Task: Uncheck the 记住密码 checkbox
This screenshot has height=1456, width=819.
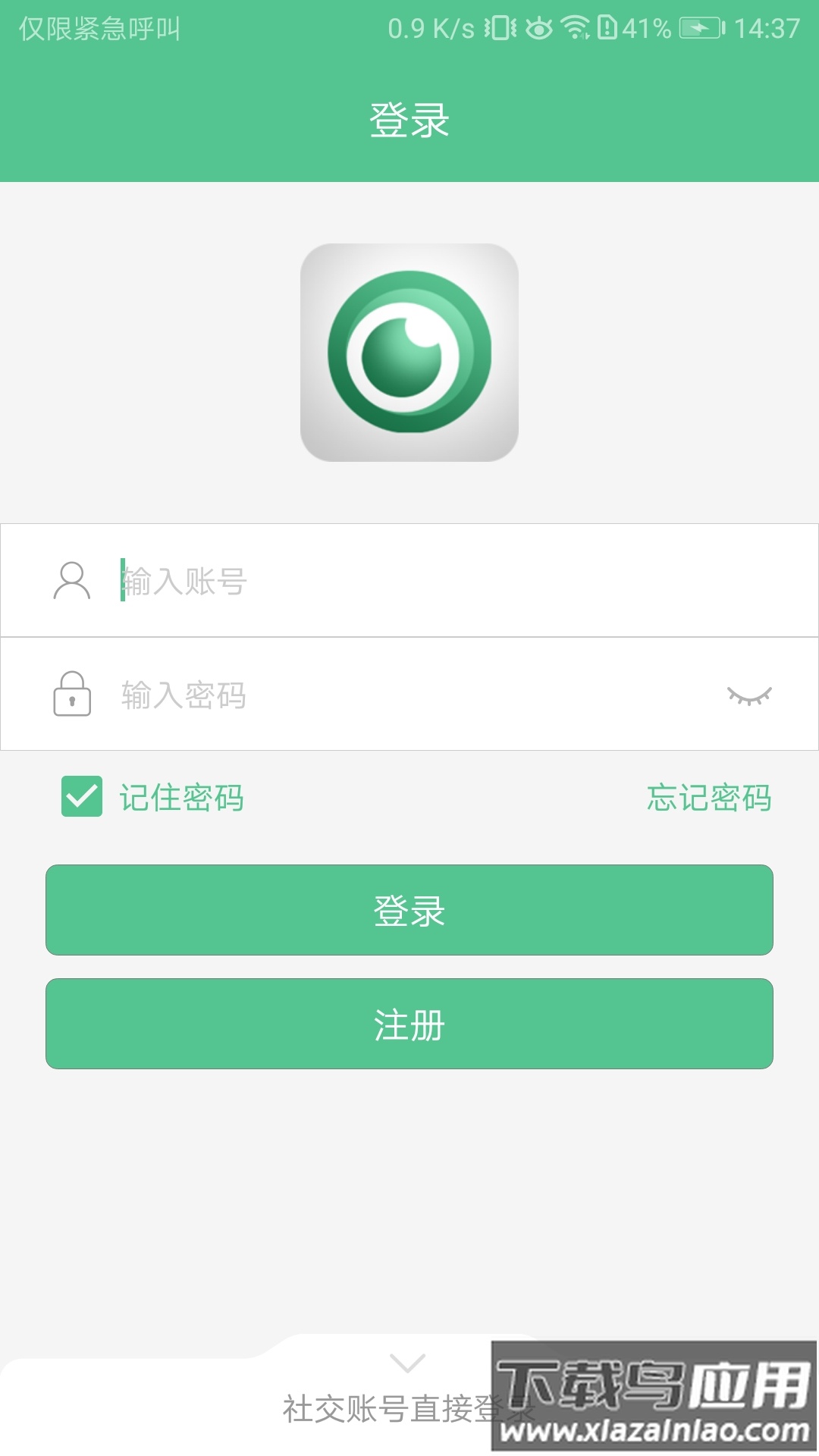Action: 82,796
